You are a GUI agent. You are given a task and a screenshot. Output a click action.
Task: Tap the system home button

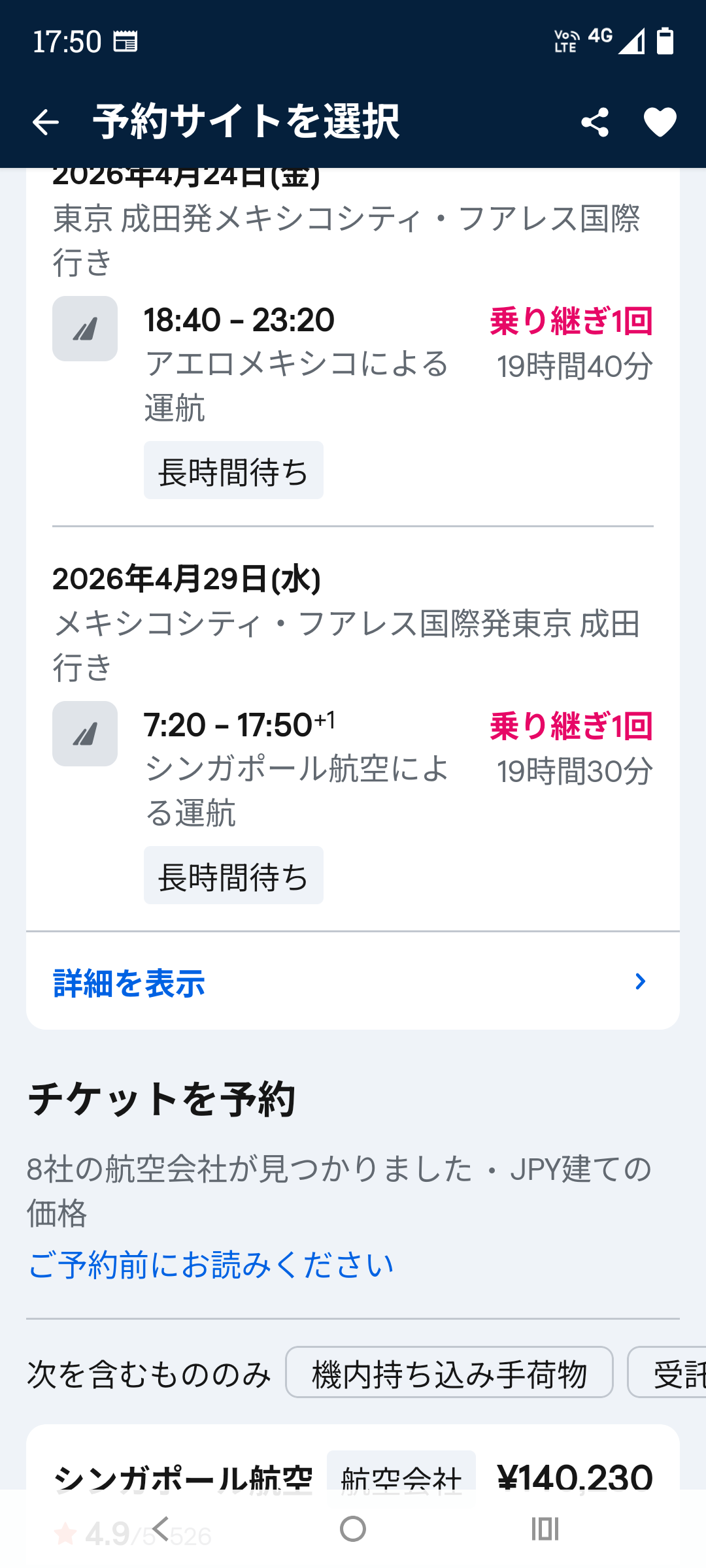pos(353,1529)
